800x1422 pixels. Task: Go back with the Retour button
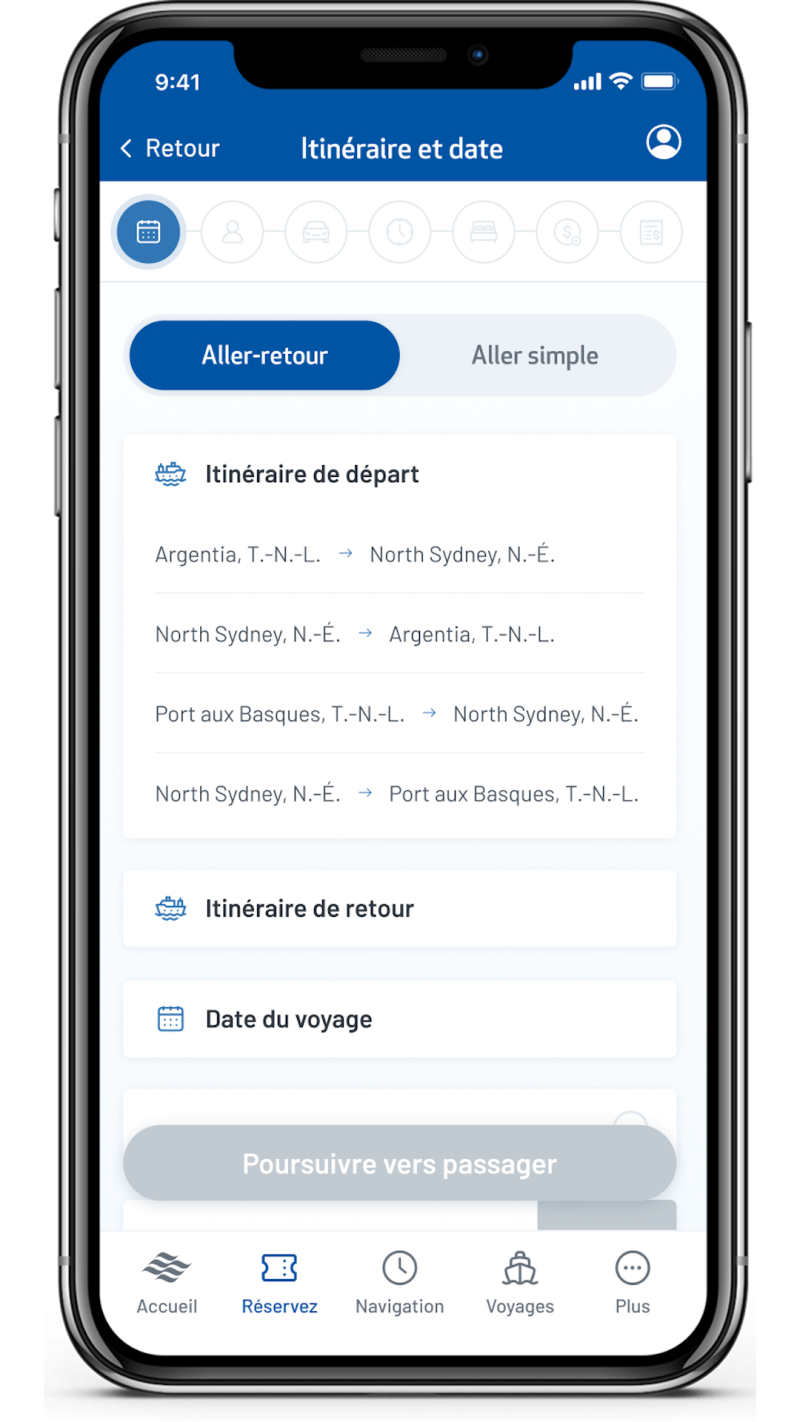pyautogui.click(x=170, y=149)
